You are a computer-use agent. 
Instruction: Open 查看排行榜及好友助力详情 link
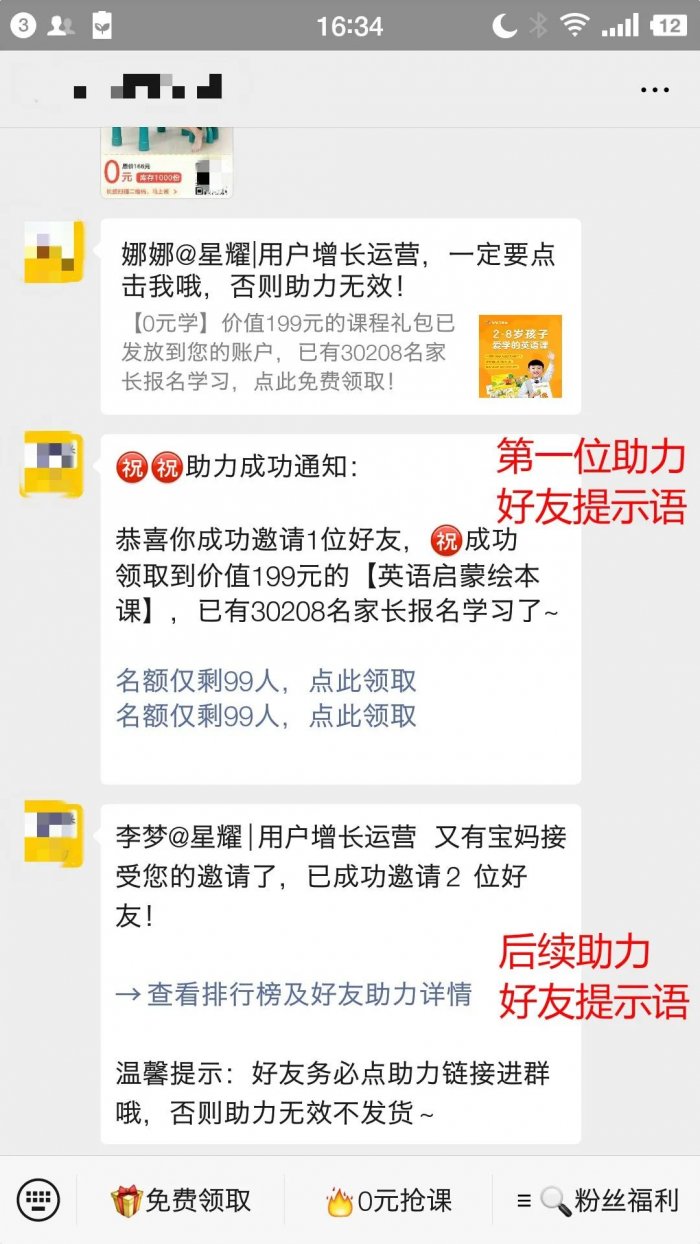[294, 994]
